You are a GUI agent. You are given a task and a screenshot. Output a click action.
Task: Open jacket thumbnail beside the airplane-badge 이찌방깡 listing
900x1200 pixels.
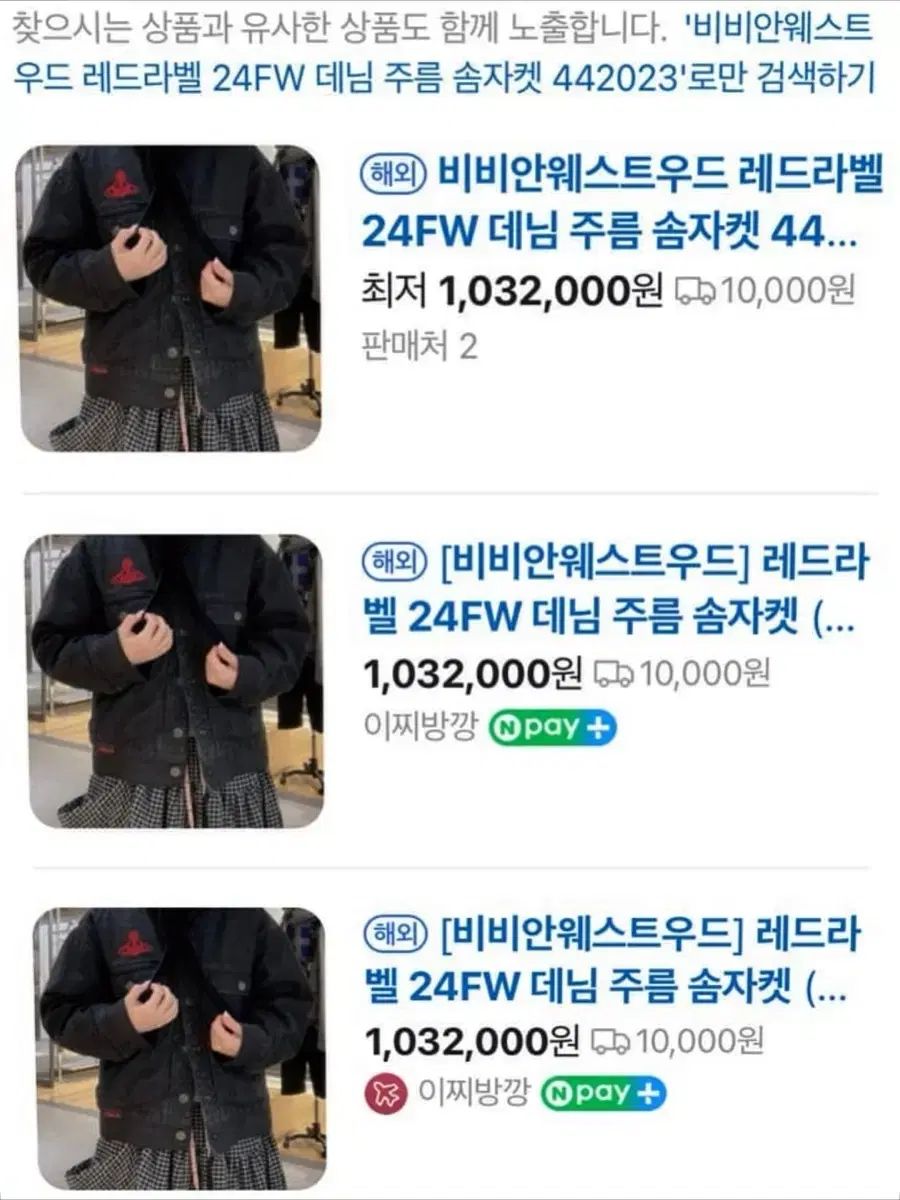point(180,1047)
